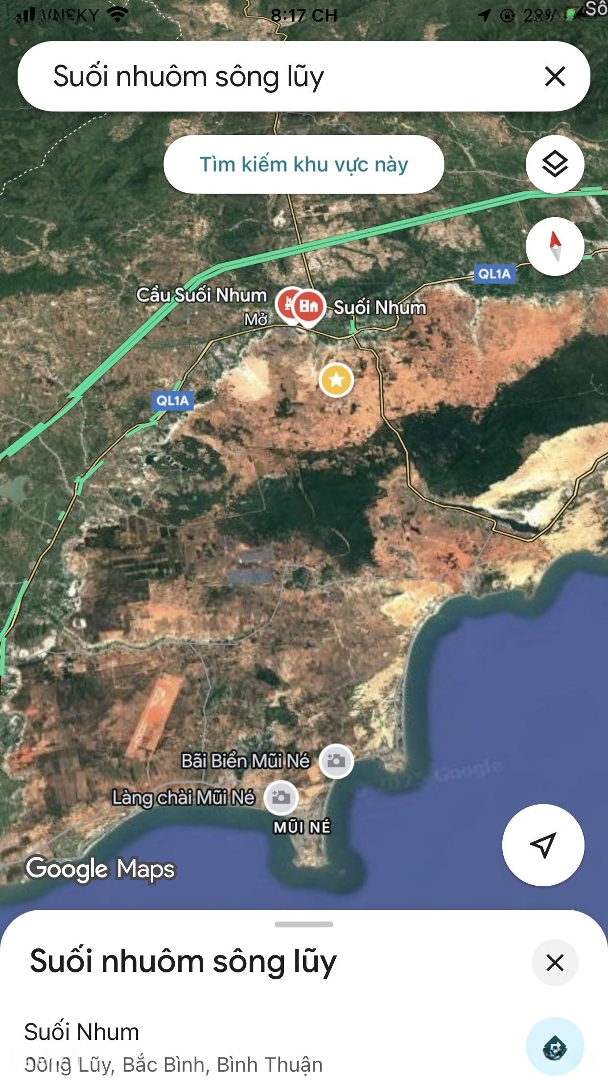This screenshot has width=608, height=1080.
Task: Select the Suối Nhum red map pin
Action: click(x=310, y=305)
